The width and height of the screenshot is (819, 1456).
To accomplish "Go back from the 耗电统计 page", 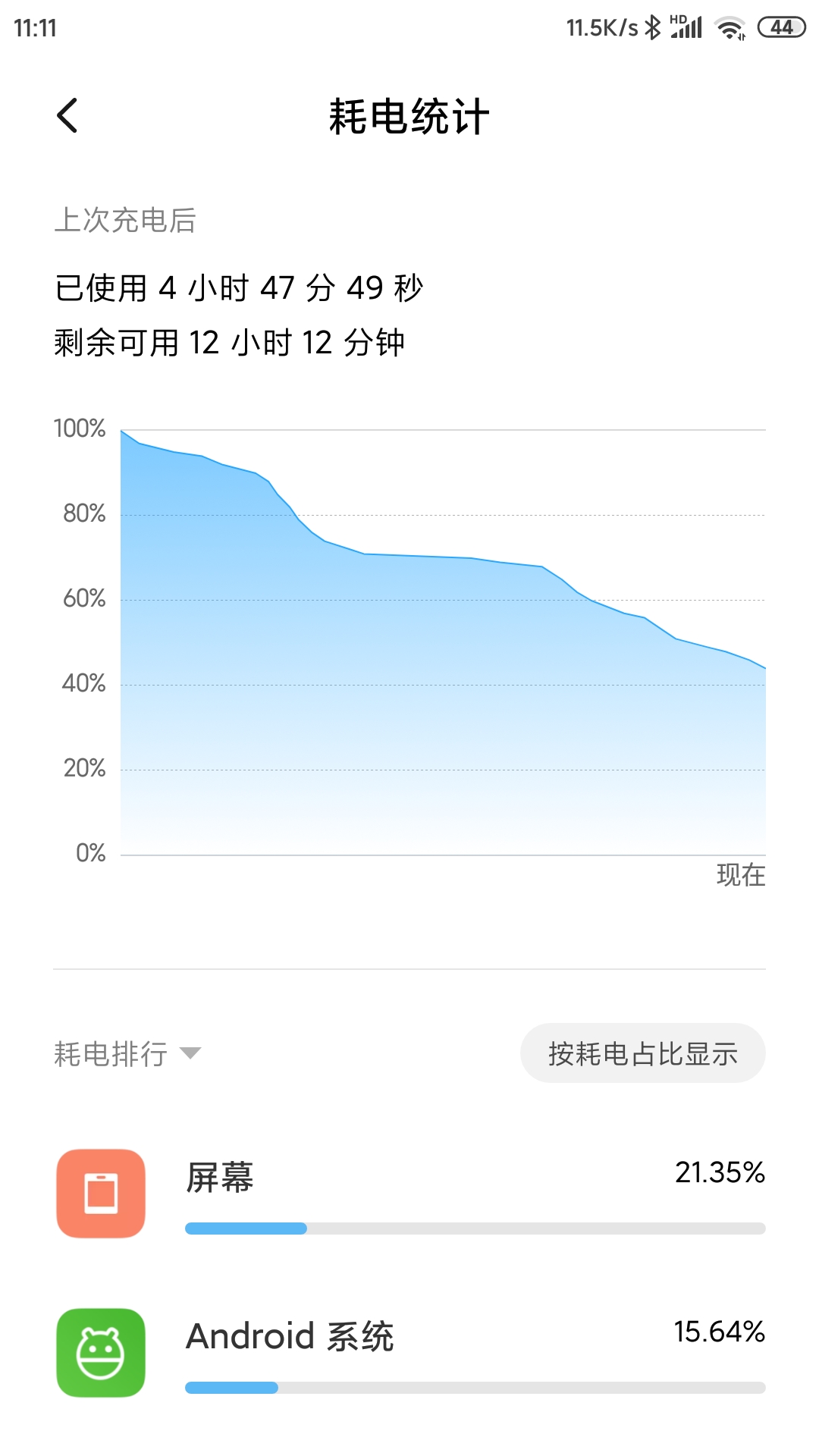I will tap(67, 116).
